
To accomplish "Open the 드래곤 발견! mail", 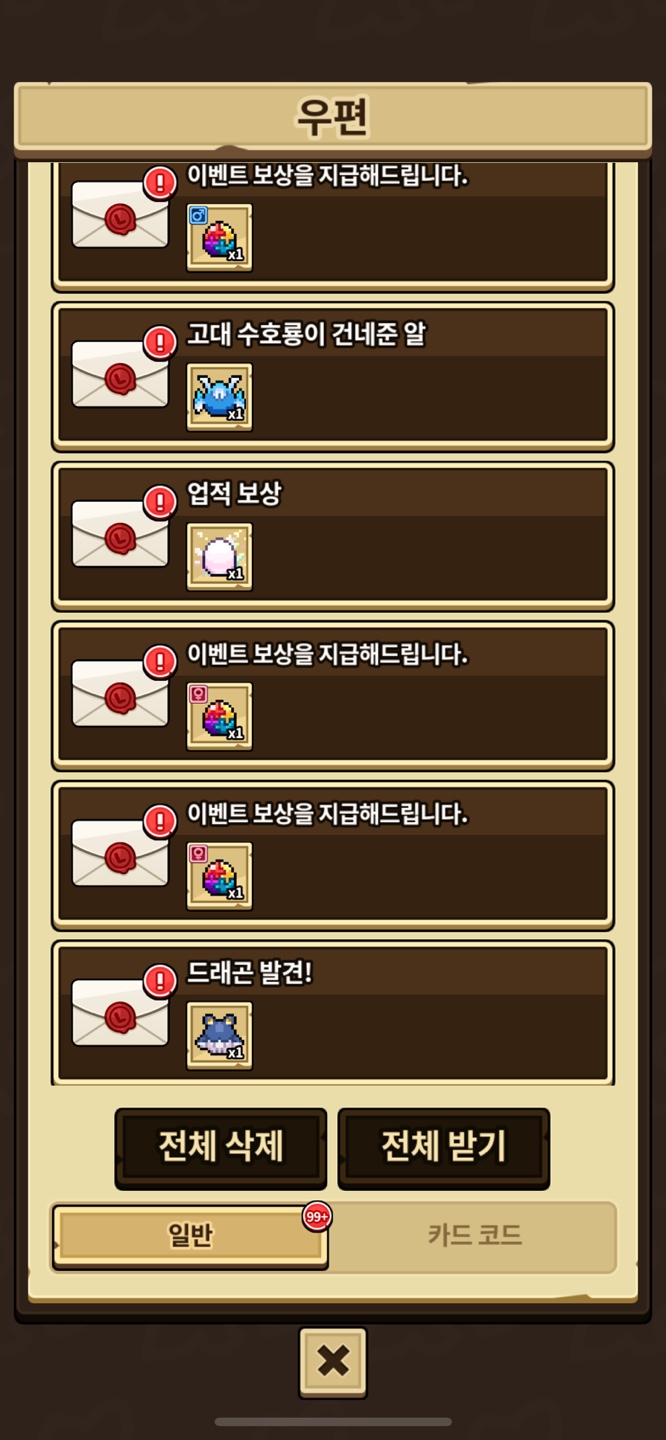I will [x=332, y=1012].
